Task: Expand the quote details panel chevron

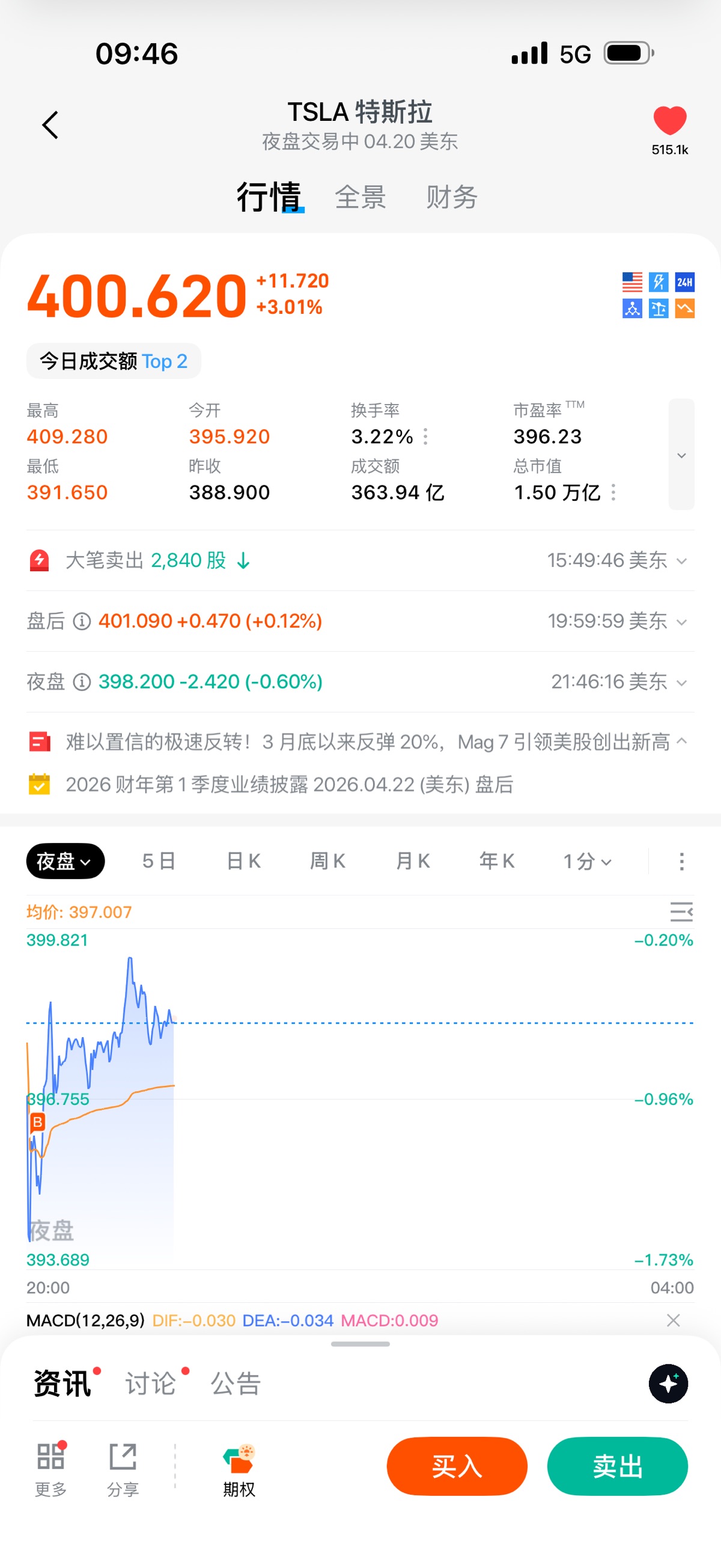Action: click(x=681, y=455)
